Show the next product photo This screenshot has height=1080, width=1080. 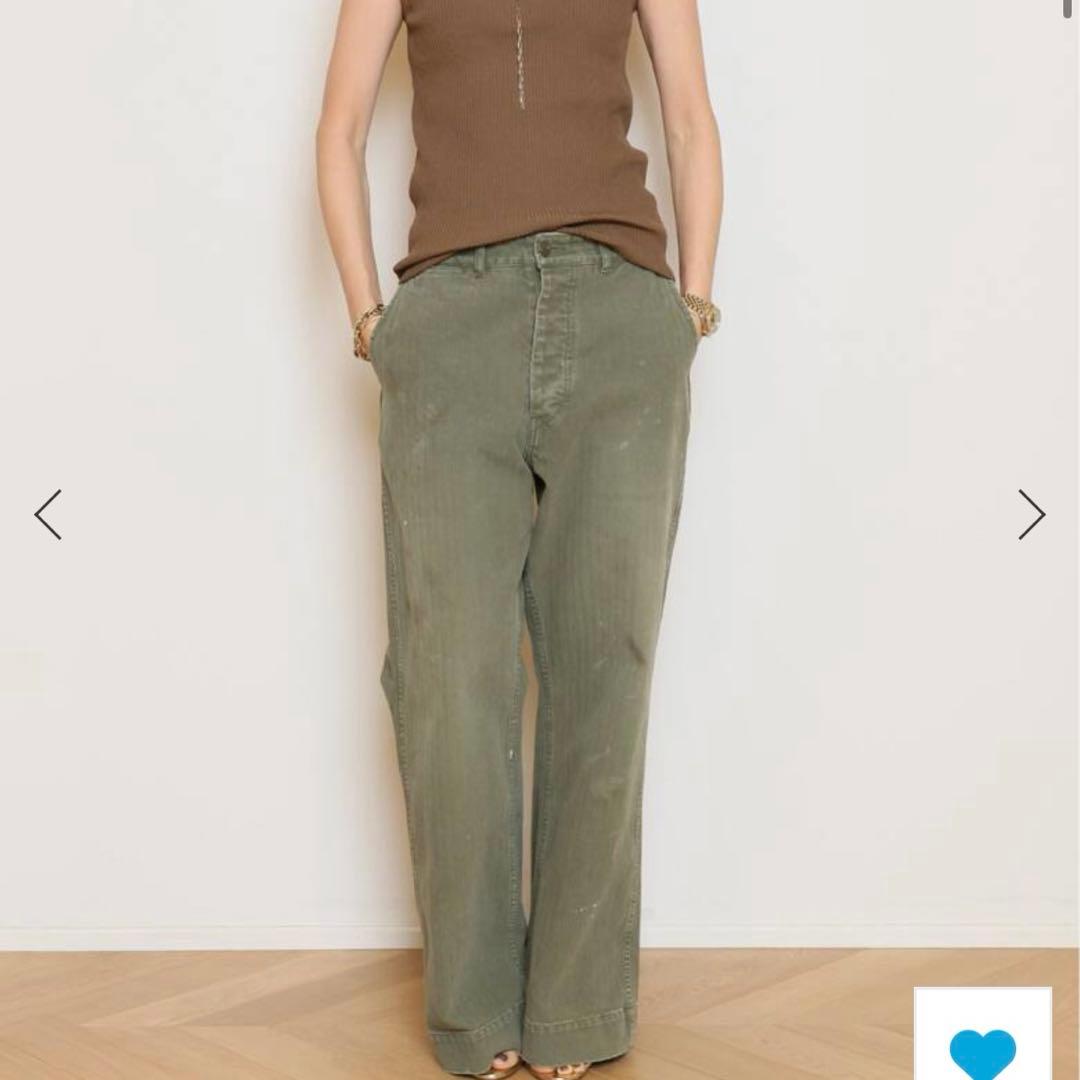[x=1031, y=515]
